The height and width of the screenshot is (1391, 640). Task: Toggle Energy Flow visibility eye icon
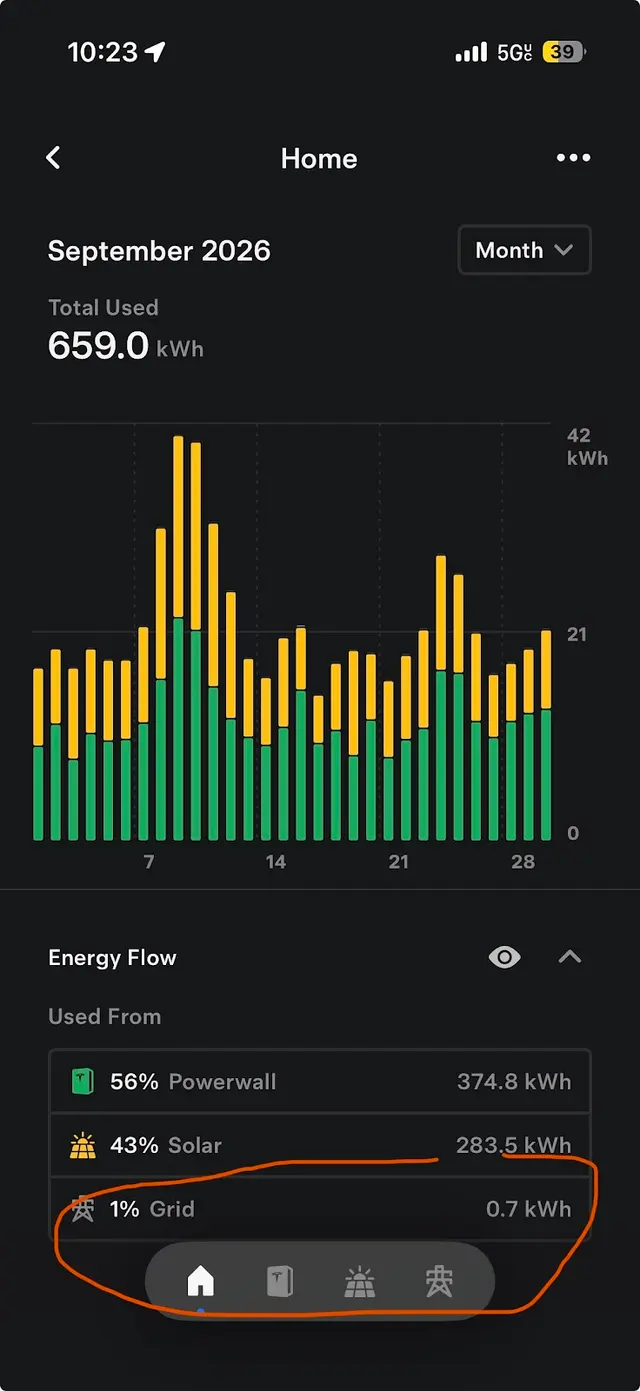tap(505, 957)
